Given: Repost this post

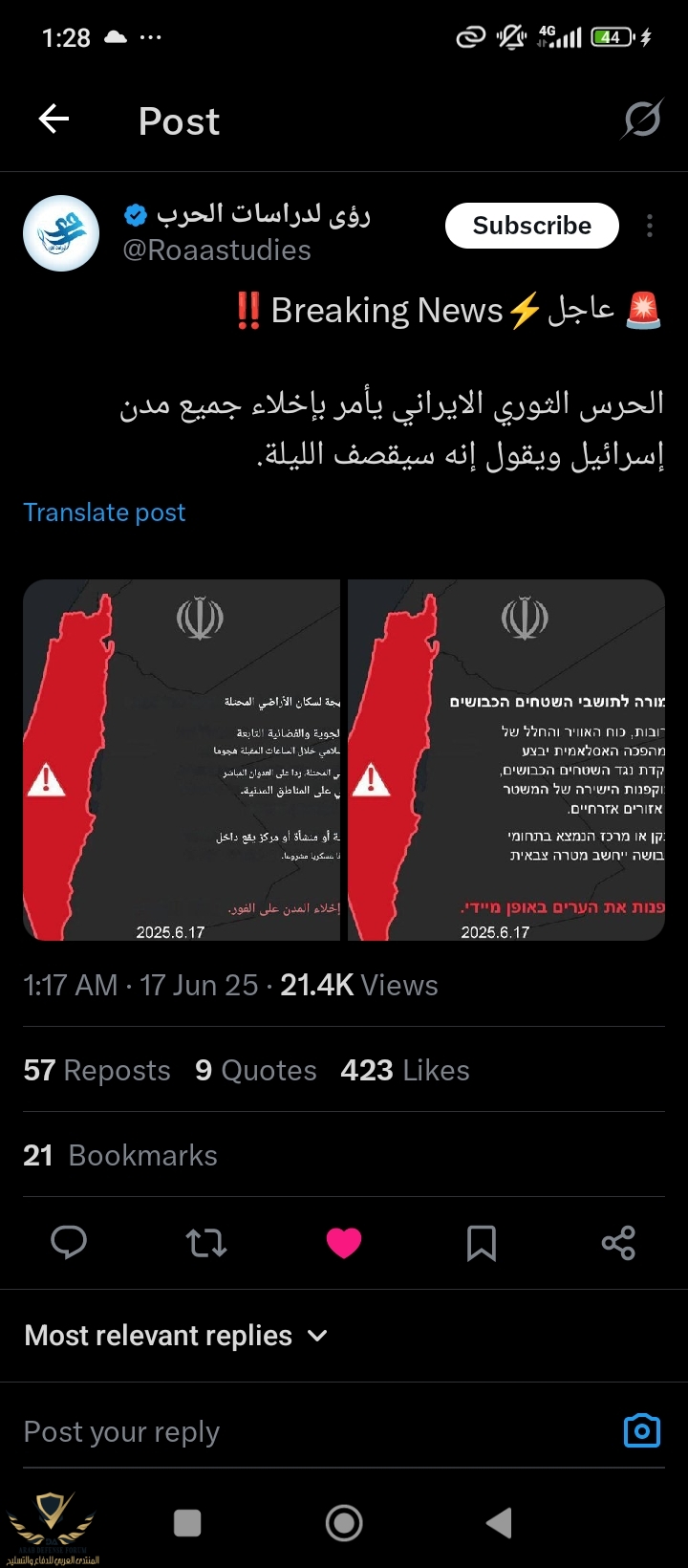Looking at the screenshot, I should pos(205,1243).
